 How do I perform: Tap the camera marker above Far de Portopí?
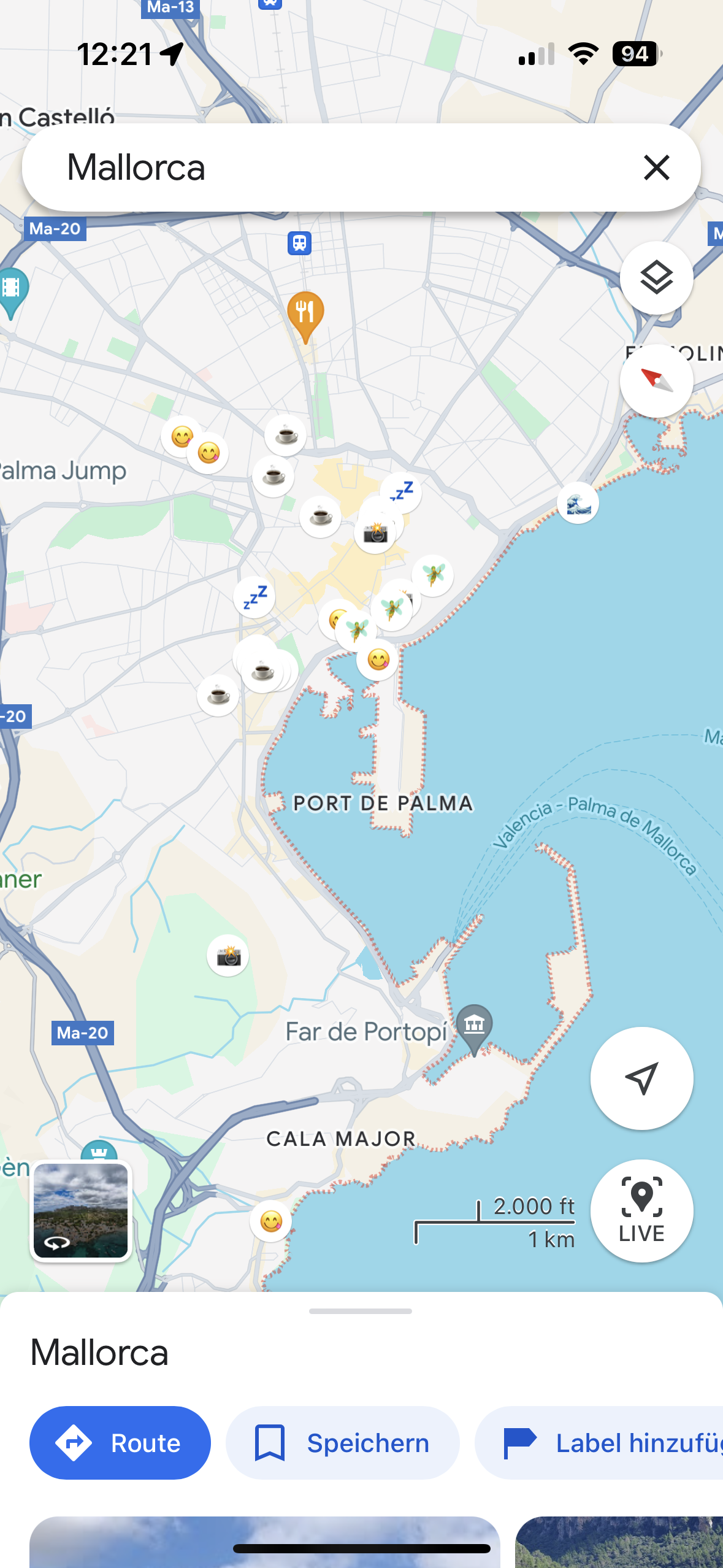coord(228,955)
